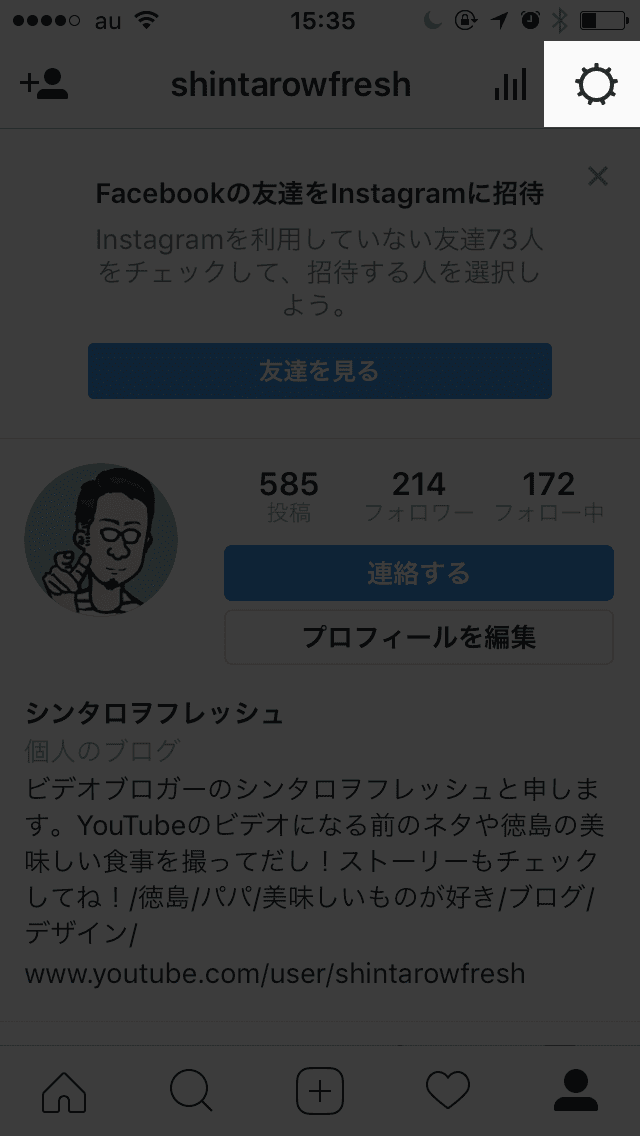Tap the 連絡する button

click(x=418, y=573)
